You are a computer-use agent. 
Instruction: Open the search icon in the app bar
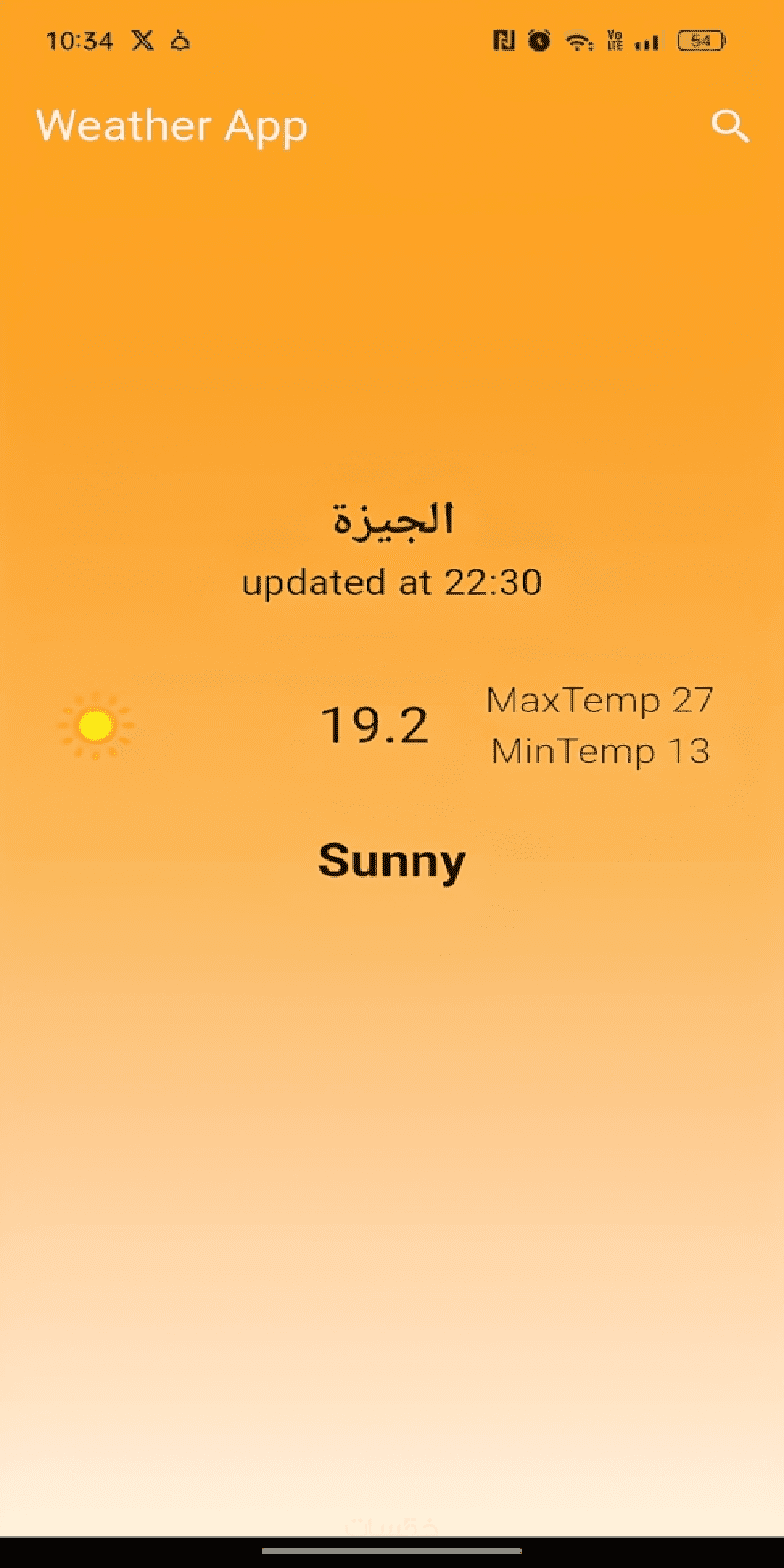[x=730, y=126]
